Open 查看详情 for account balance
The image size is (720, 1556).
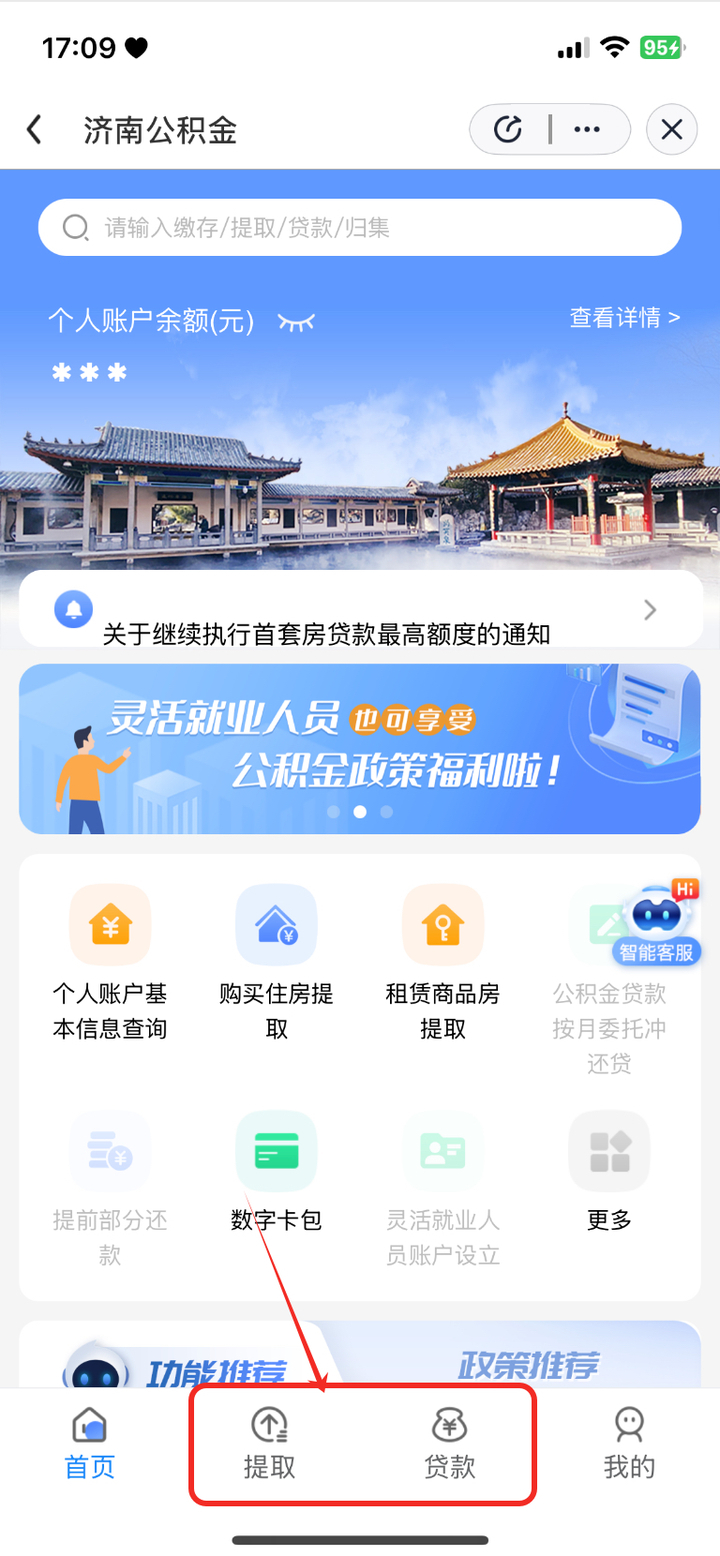(624, 318)
